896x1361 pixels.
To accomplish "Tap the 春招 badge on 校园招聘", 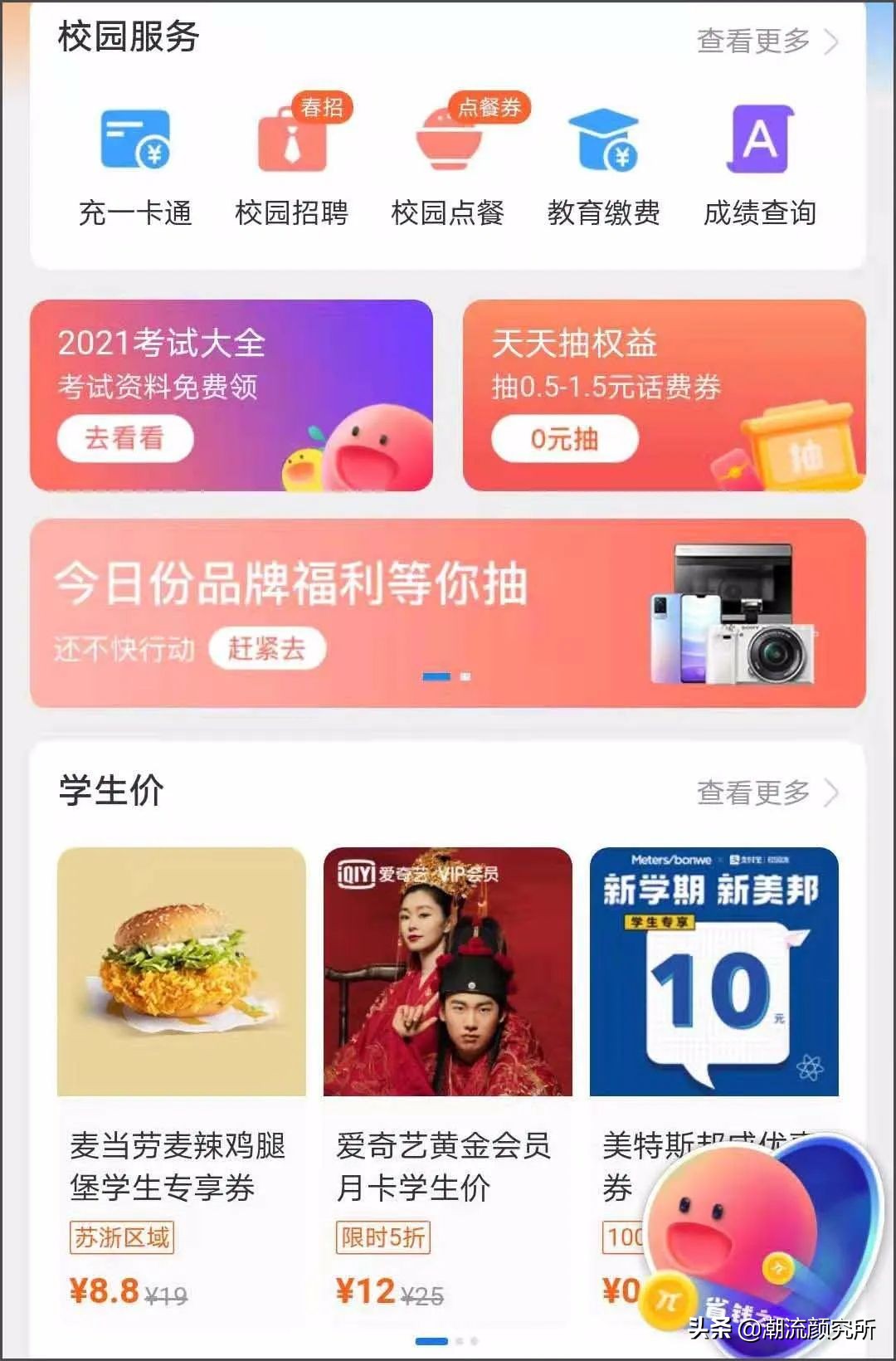I will tap(324, 105).
